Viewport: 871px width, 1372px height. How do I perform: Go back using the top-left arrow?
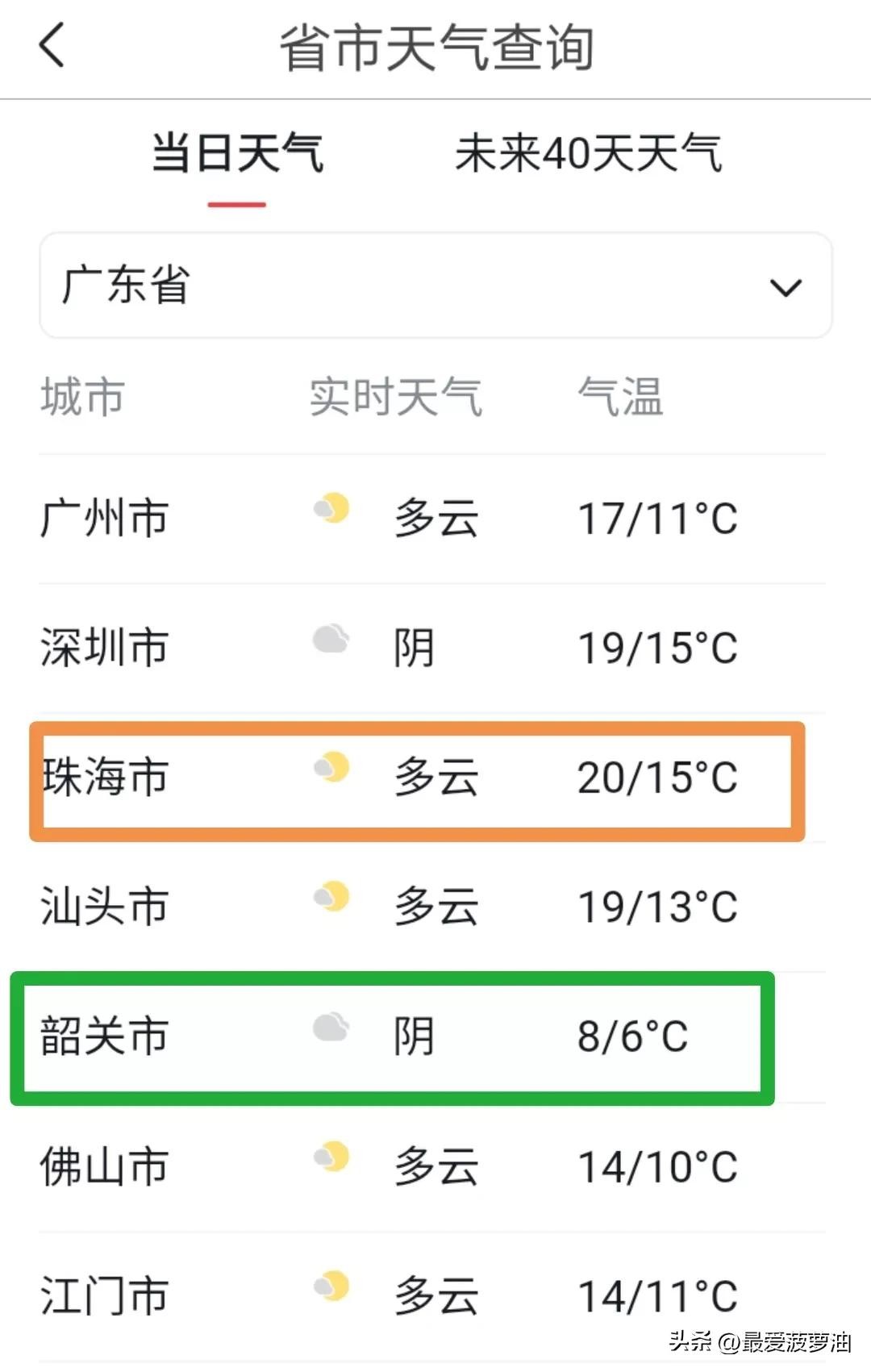pyautogui.click(x=52, y=45)
